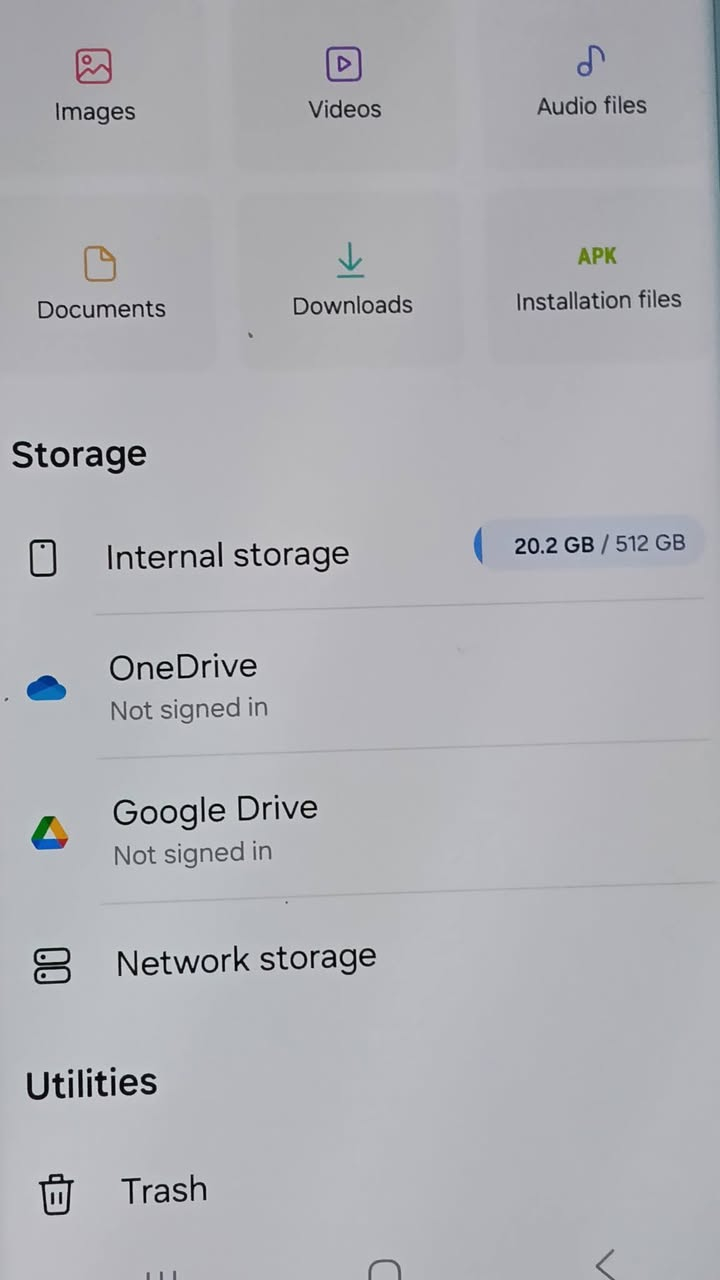Image resolution: width=720 pixels, height=1280 pixels.
Task: Open Internal storage
Action: pyautogui.click(x=228, y=555)
